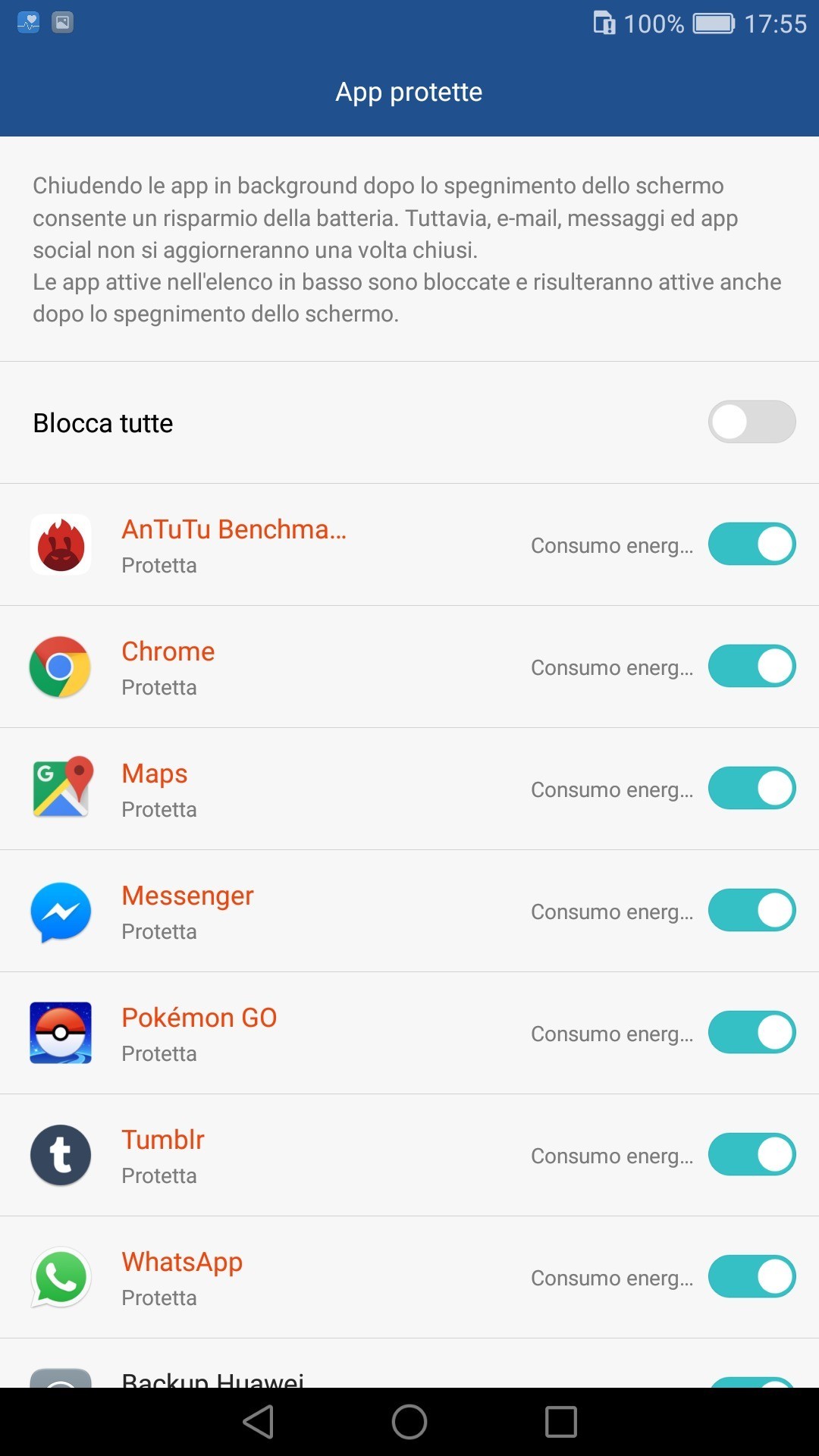Toggle off Maps protection
Screen dimensions: 819x1456
click(x=752, y=789)
